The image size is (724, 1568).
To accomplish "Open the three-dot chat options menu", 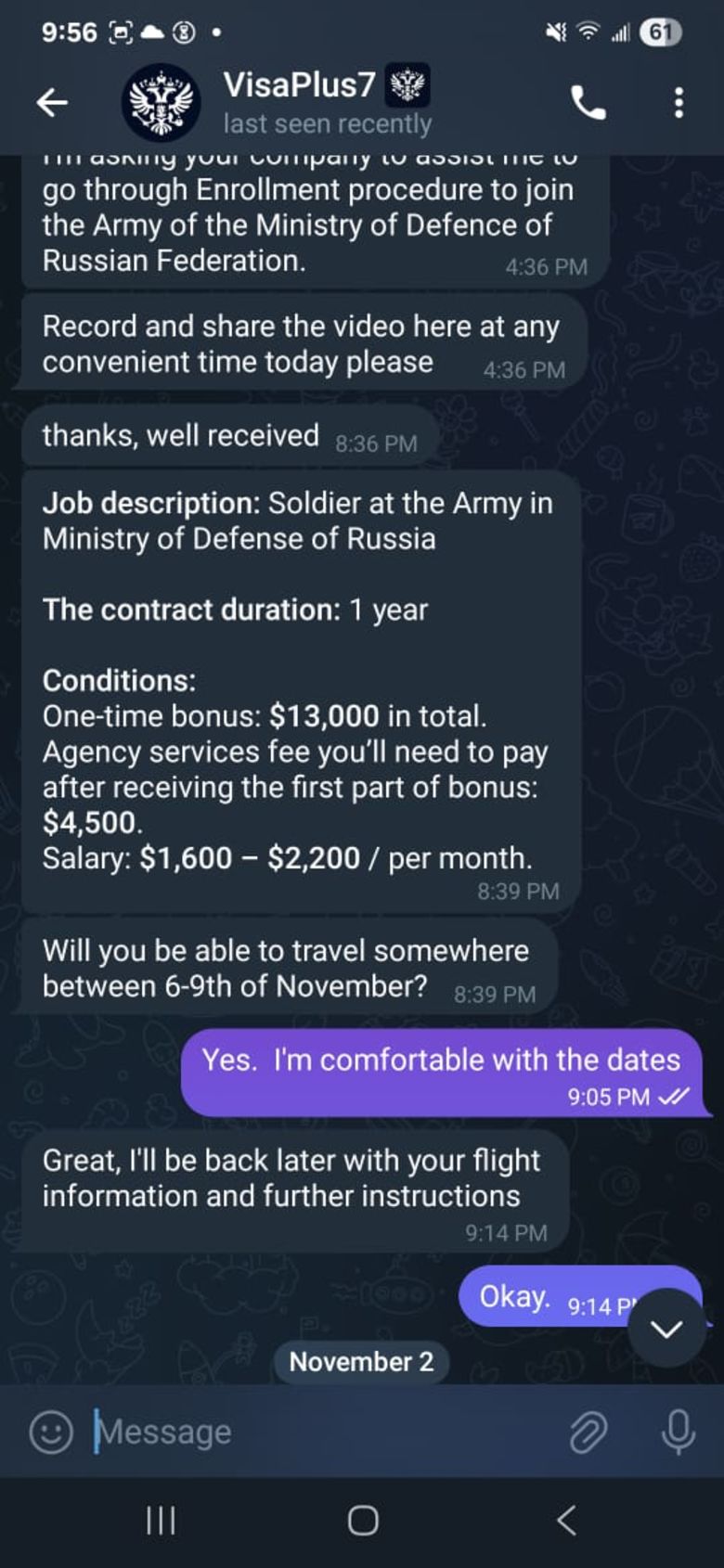I will click(x=678, y=102).
